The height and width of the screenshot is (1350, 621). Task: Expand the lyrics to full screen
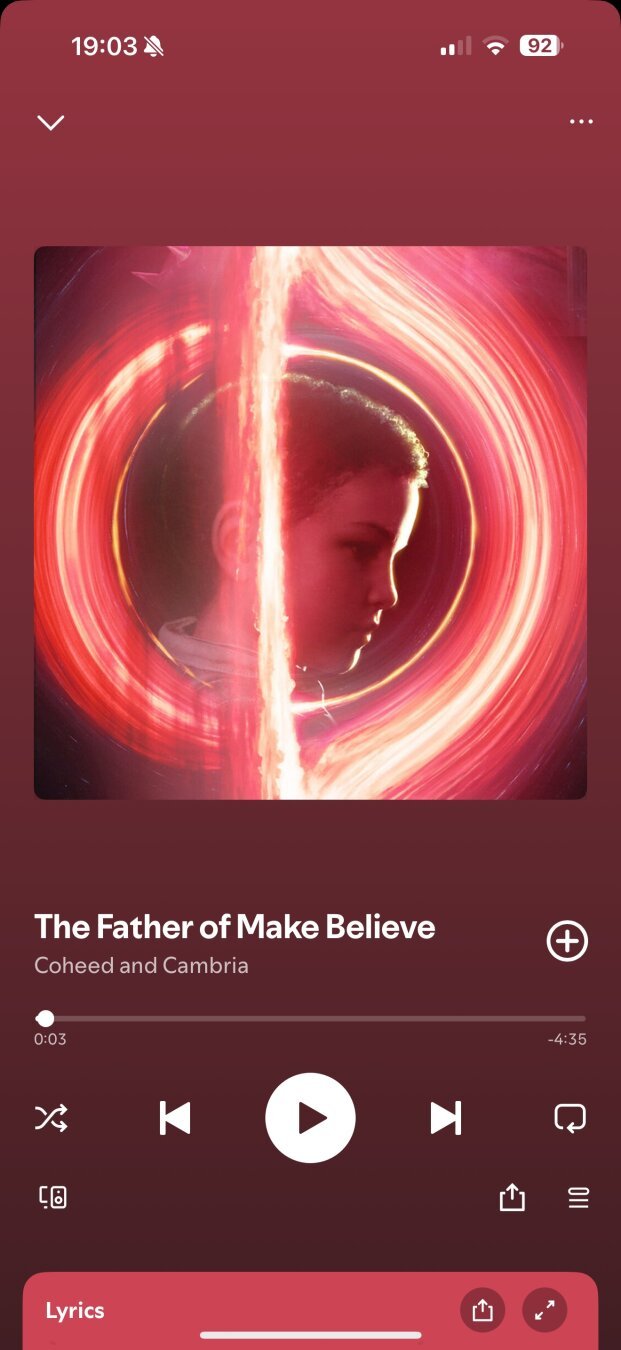[x=545, y=1310]
